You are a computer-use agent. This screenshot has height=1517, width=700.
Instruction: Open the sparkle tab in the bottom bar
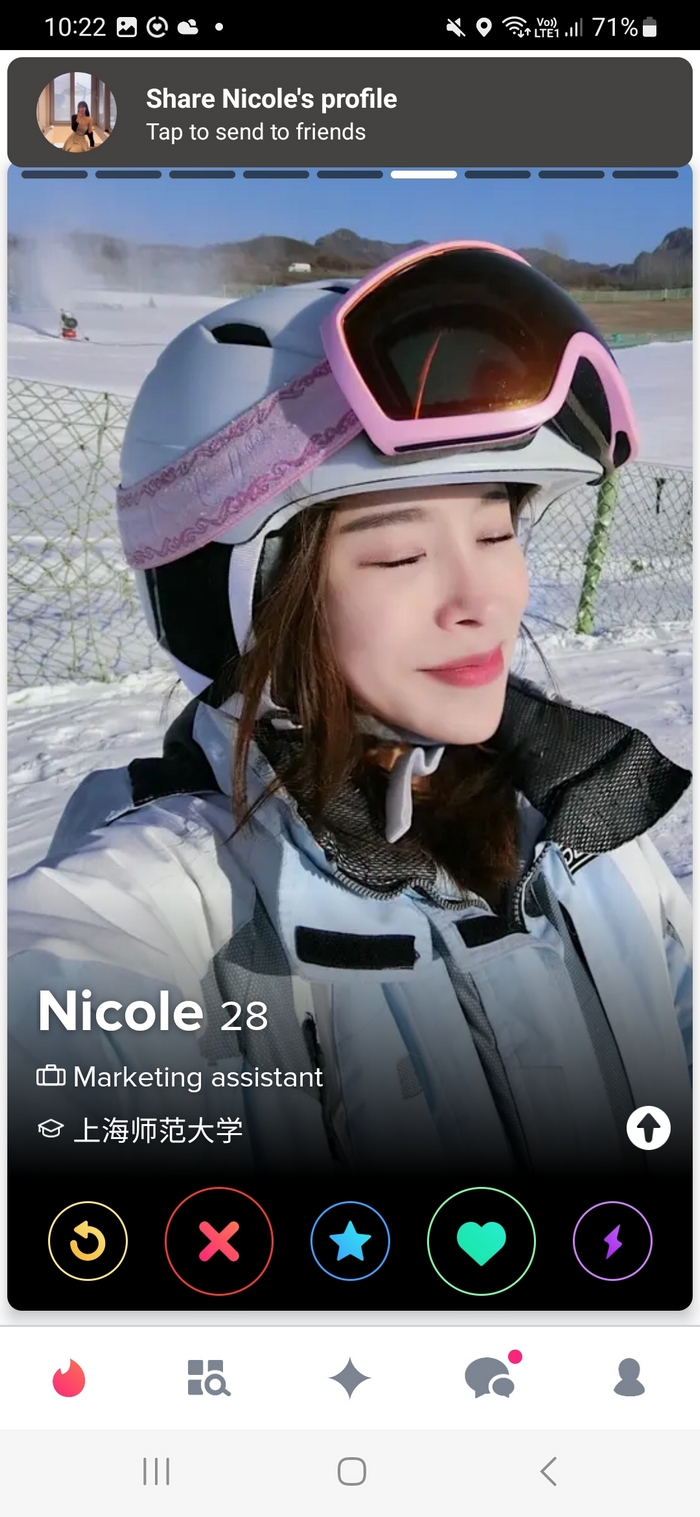(350, 1378)
